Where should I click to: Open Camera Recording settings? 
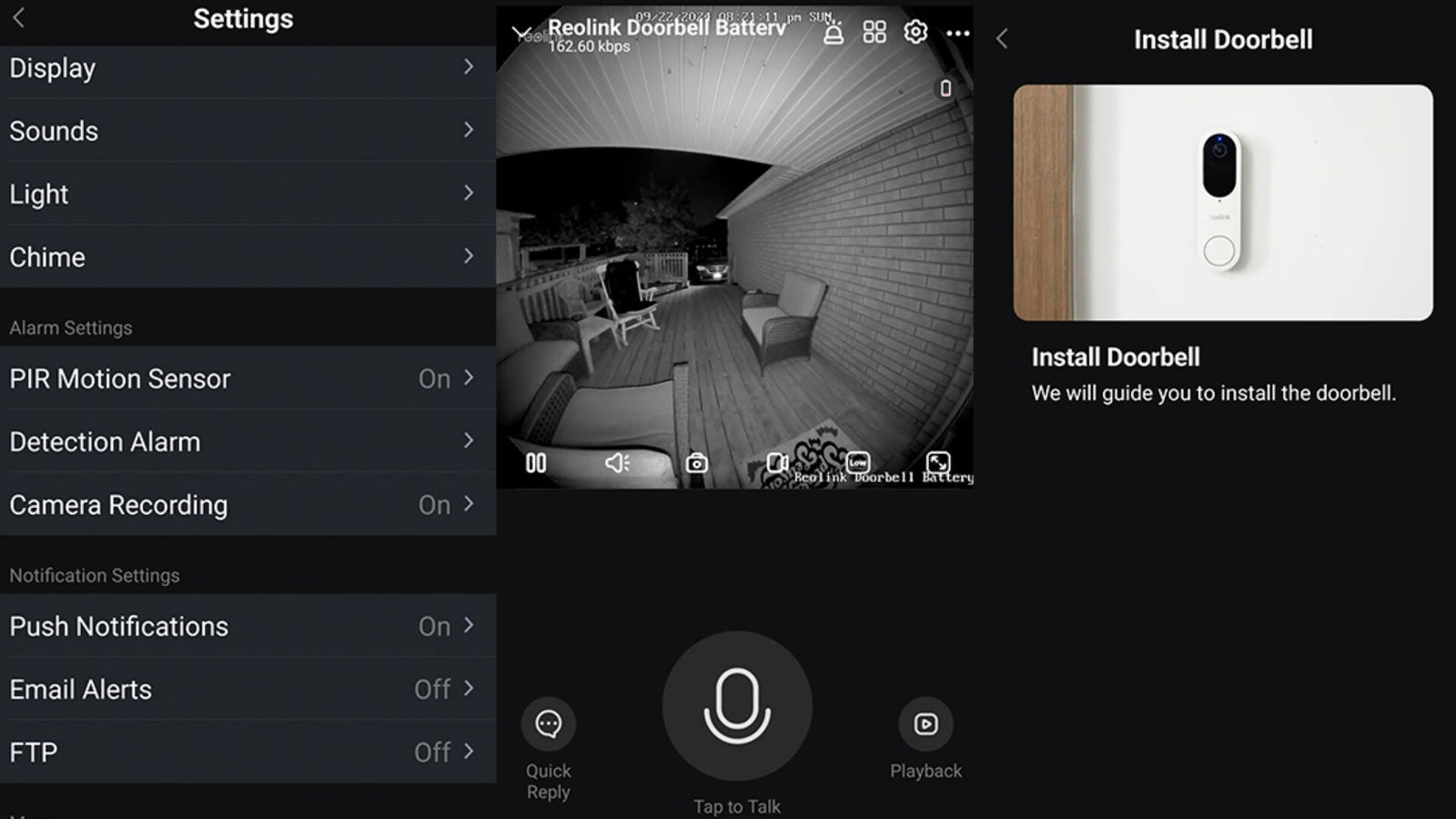tap(246, 505)
